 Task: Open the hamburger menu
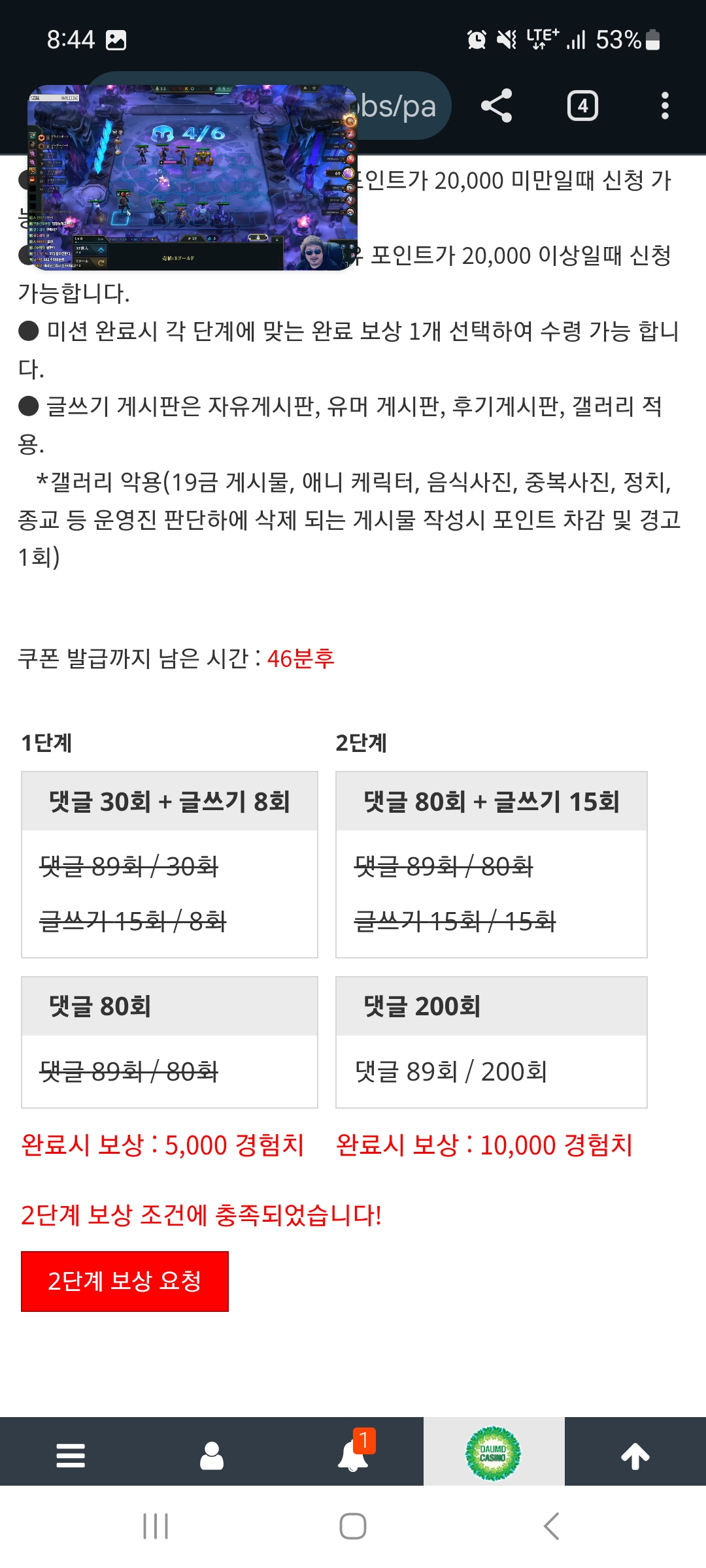pyautogui.click(x=71, y=1456)
